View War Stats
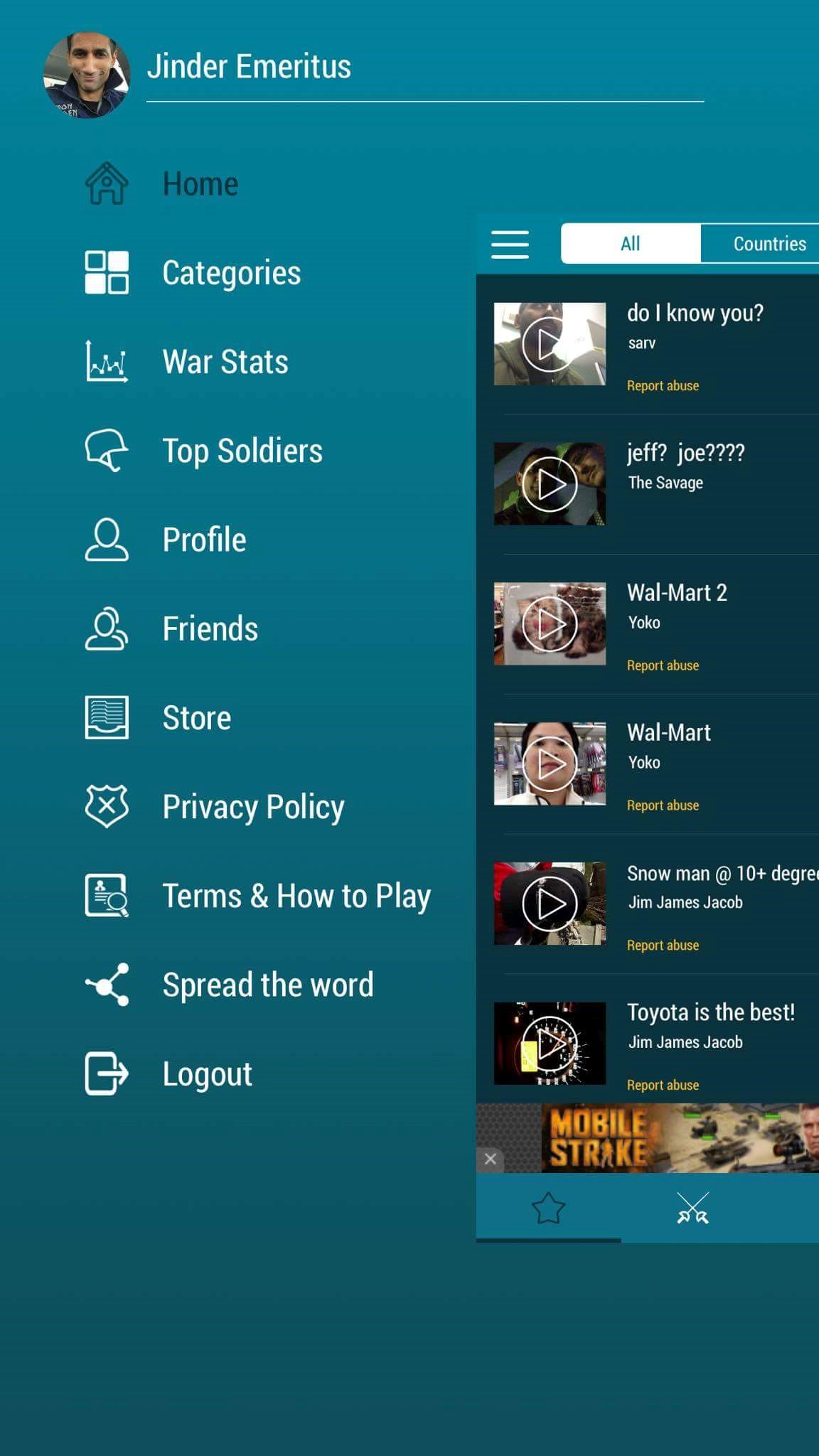The width and height of the screenshot is (819, 1456). pos(225,362)
